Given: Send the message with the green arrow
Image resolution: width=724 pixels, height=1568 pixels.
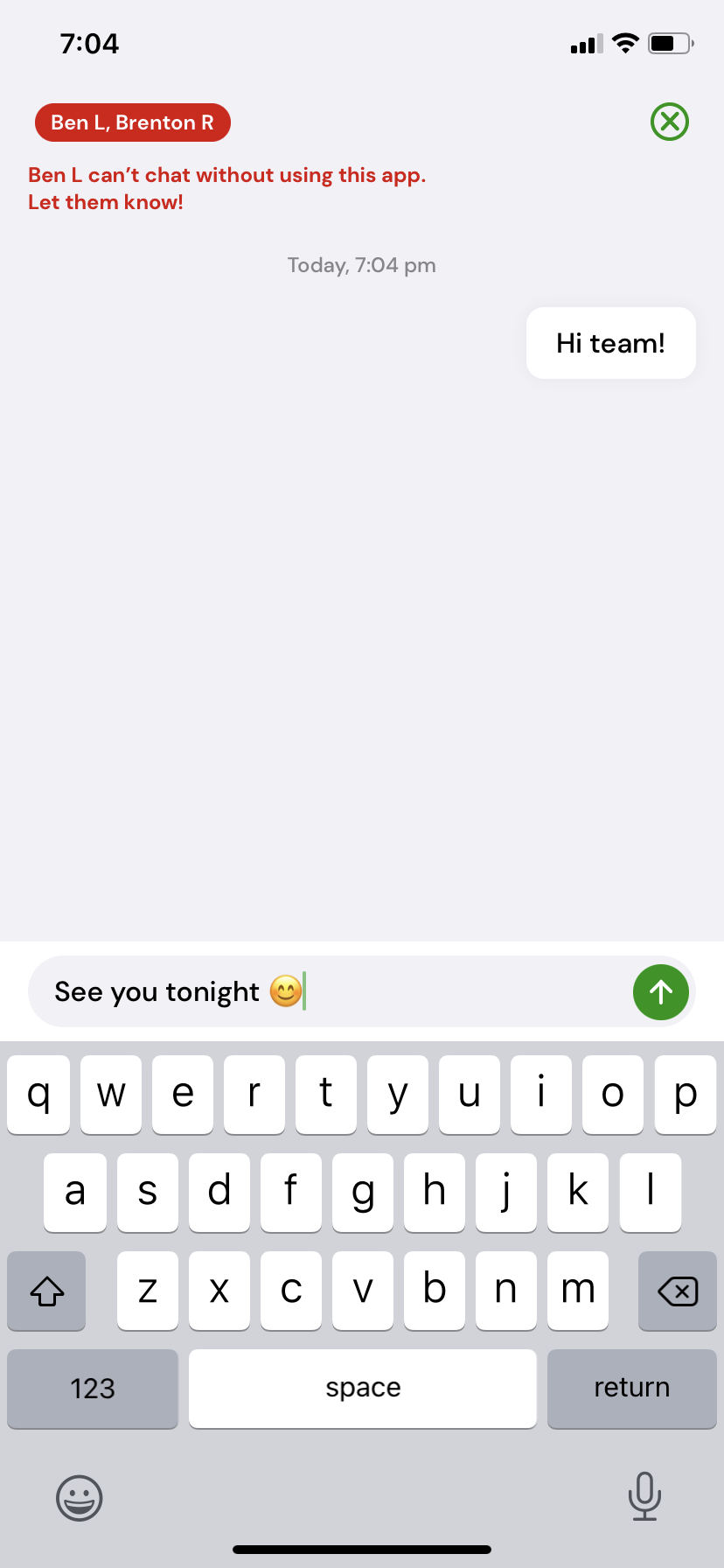Looking at the screenshot, I should 660,991.
